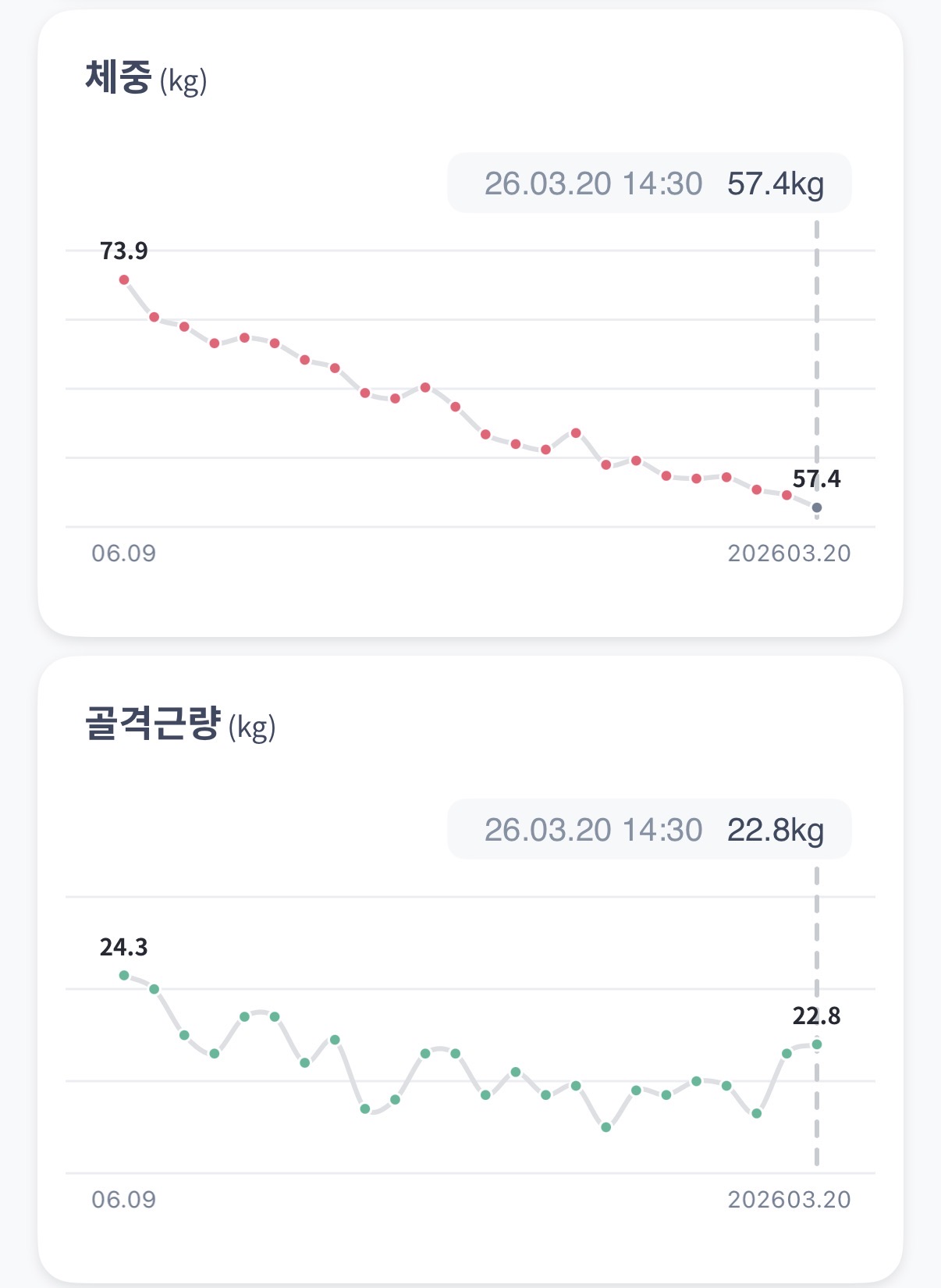Select the lowest dip point on 골격근량 graph

[606, 1127]
